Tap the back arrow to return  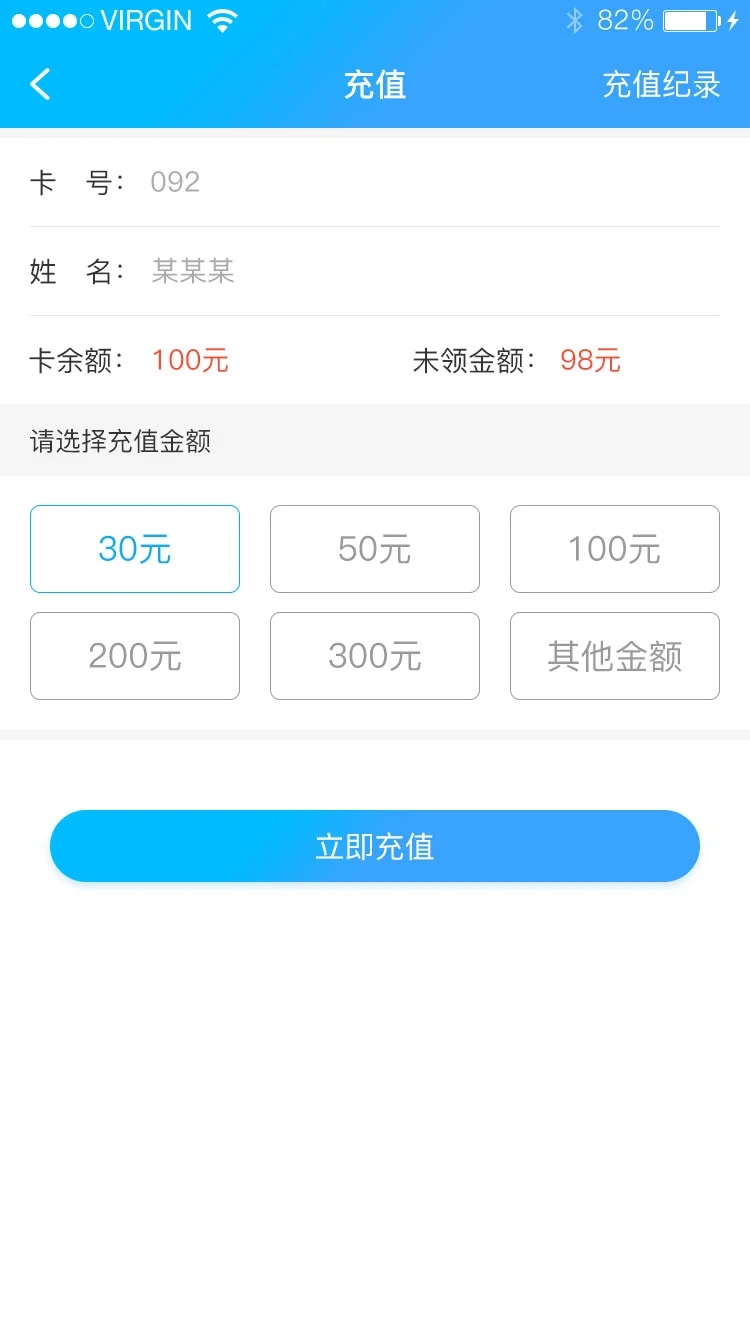coord(40,84)
